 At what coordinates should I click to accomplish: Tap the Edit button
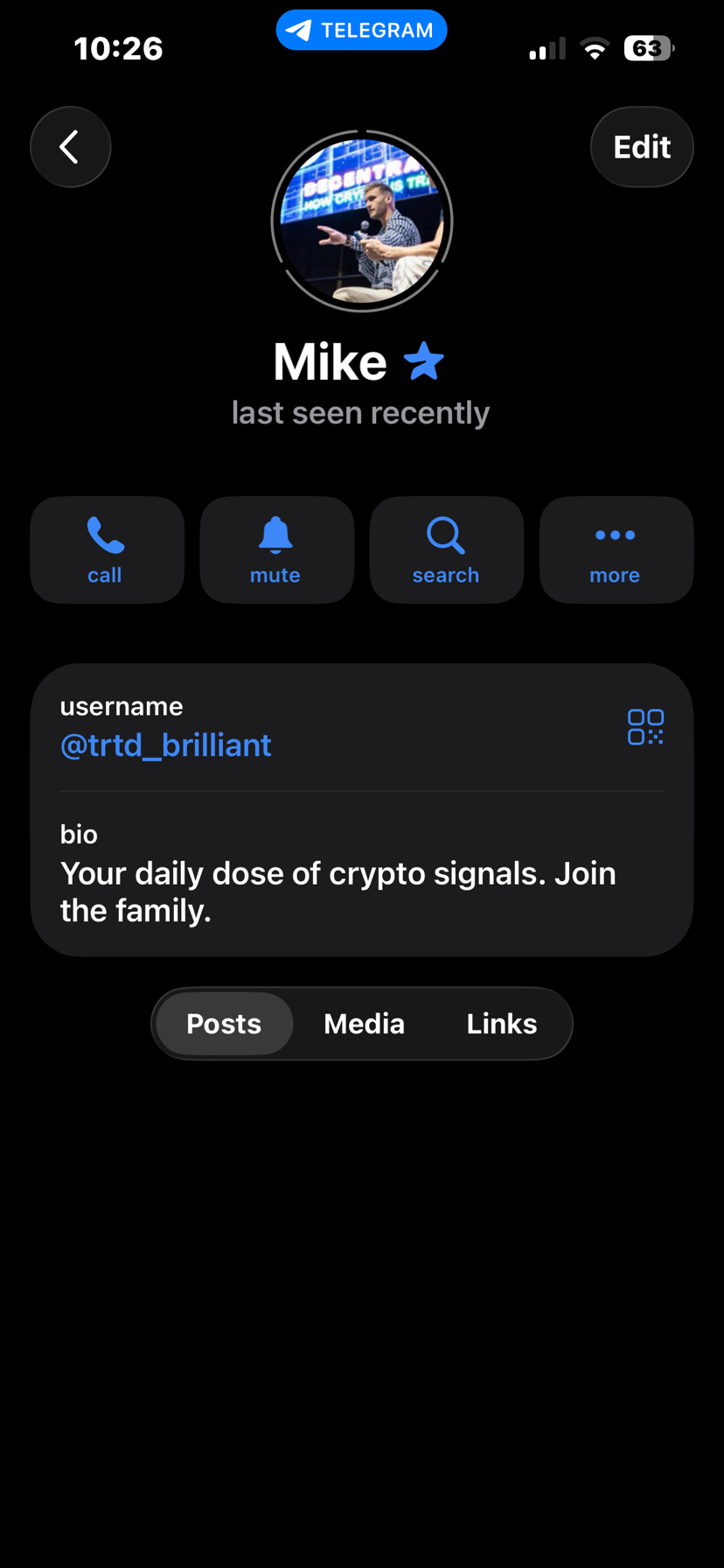click(642, 147)
